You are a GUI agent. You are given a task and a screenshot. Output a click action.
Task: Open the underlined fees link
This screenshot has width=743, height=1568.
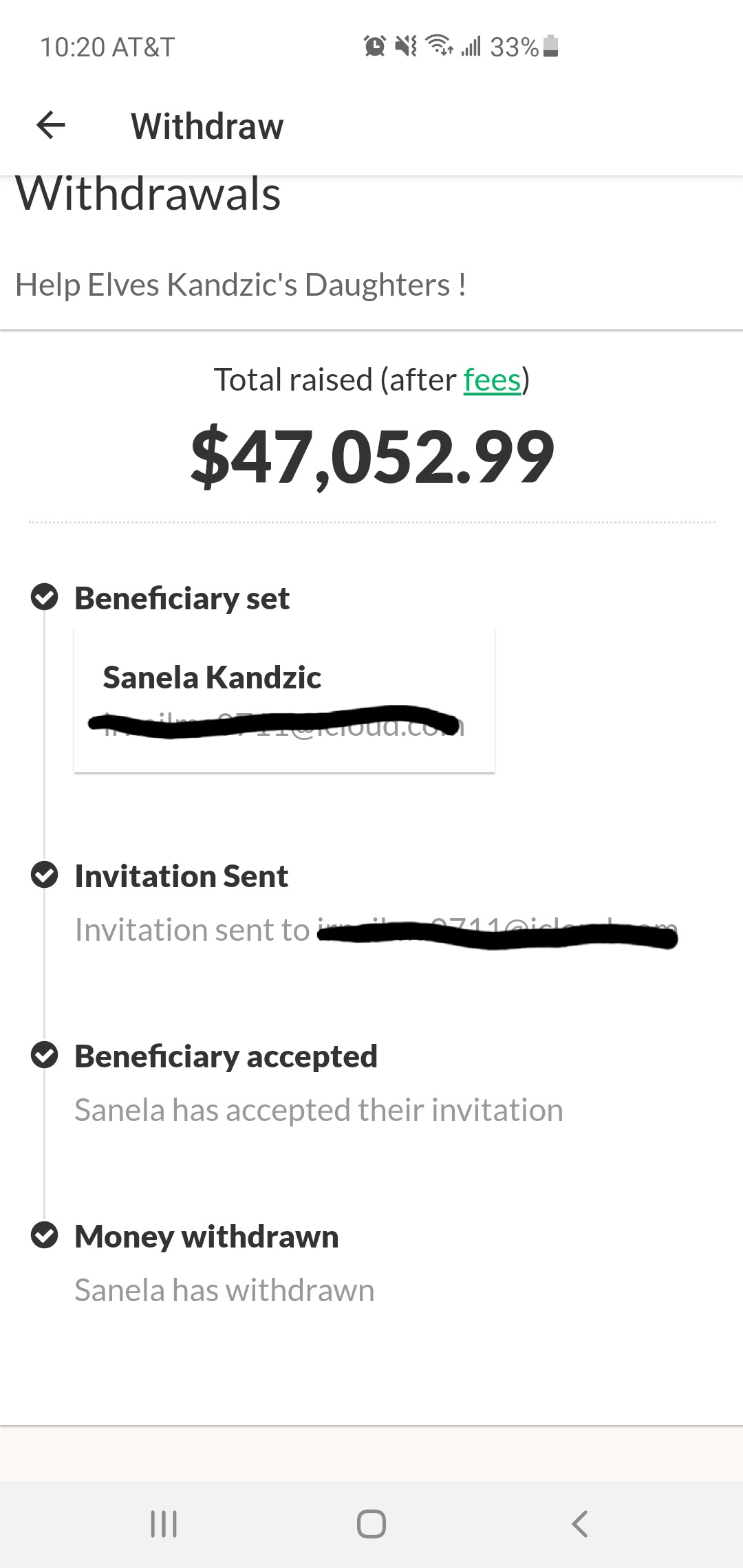click(492, 380)
